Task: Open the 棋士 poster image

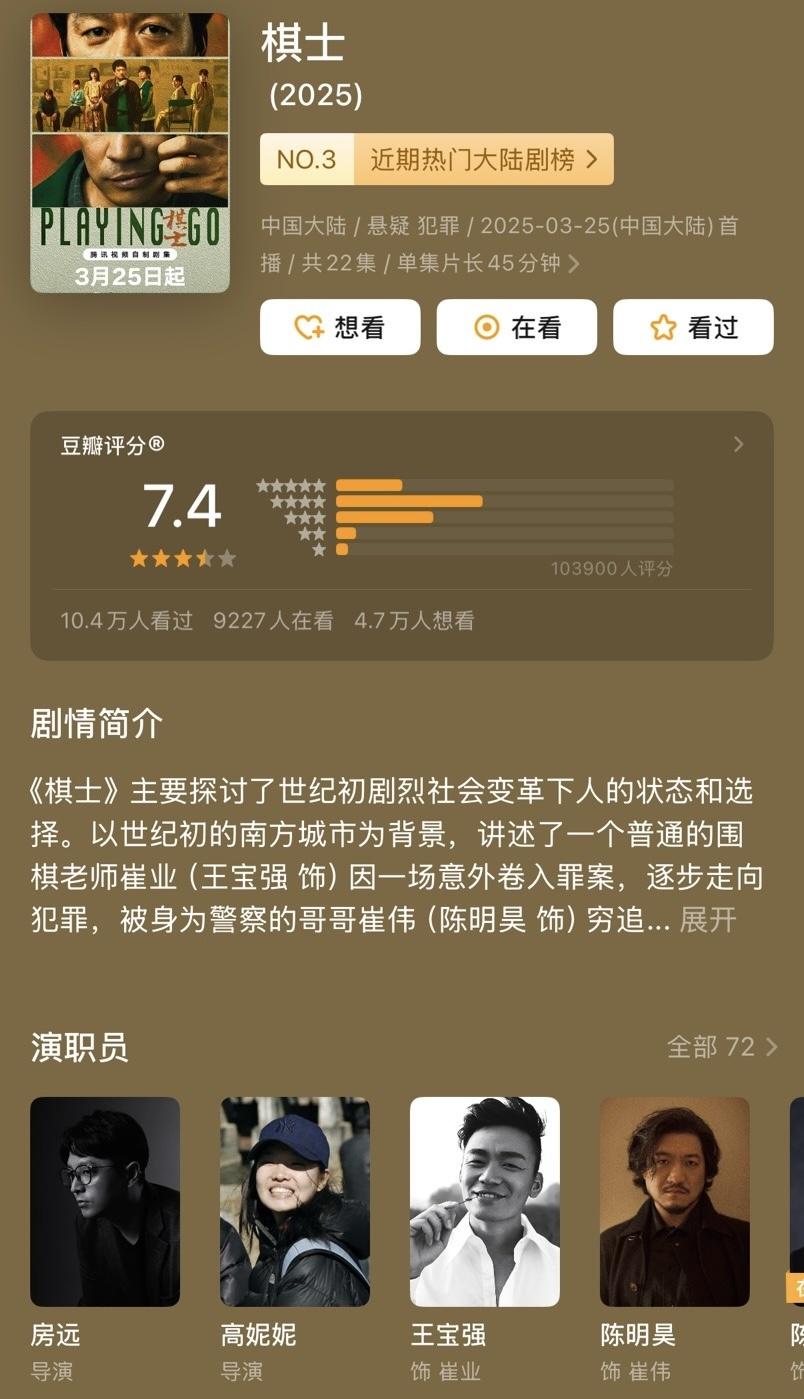Action: [130, 152]
